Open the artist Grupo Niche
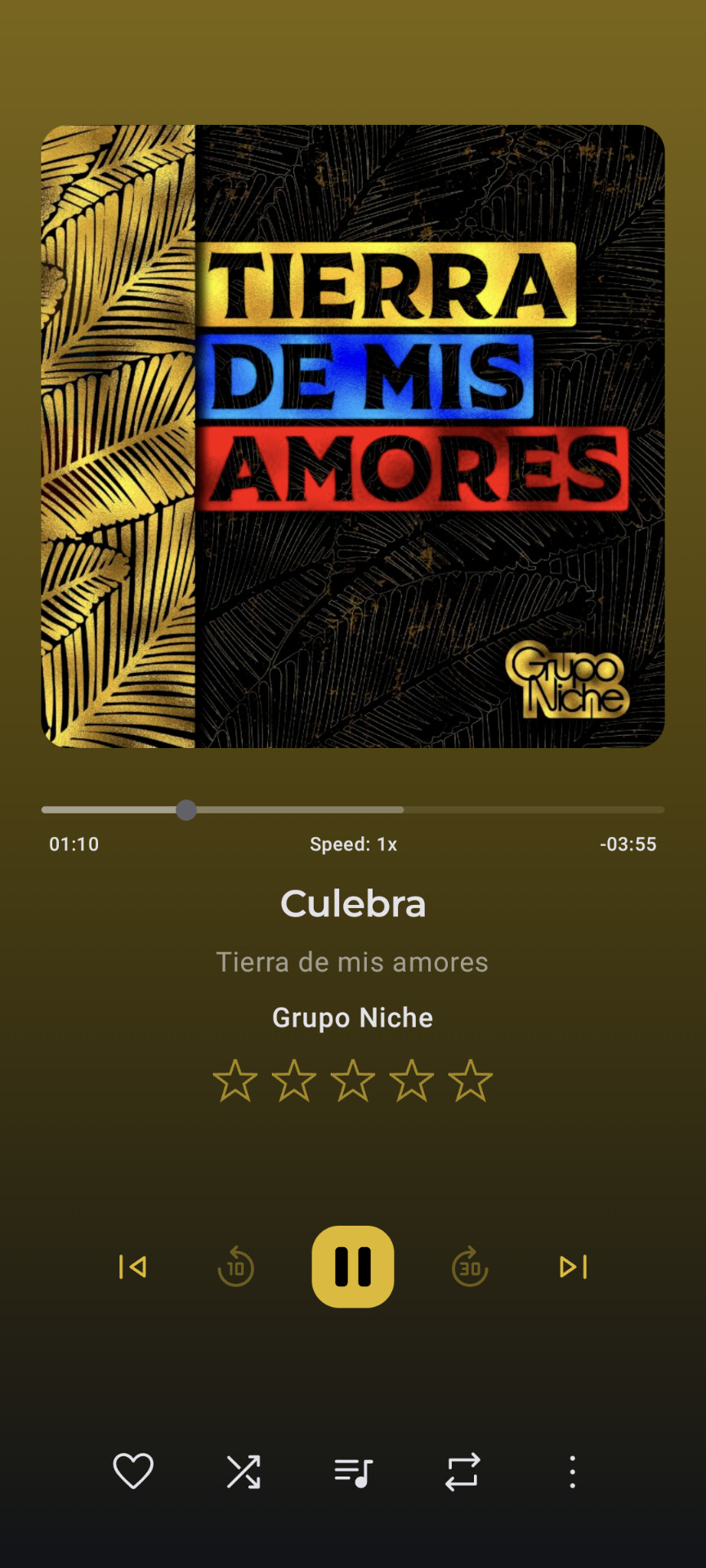The width and height of the screenshot is (706, 1568). [353, 1018]
